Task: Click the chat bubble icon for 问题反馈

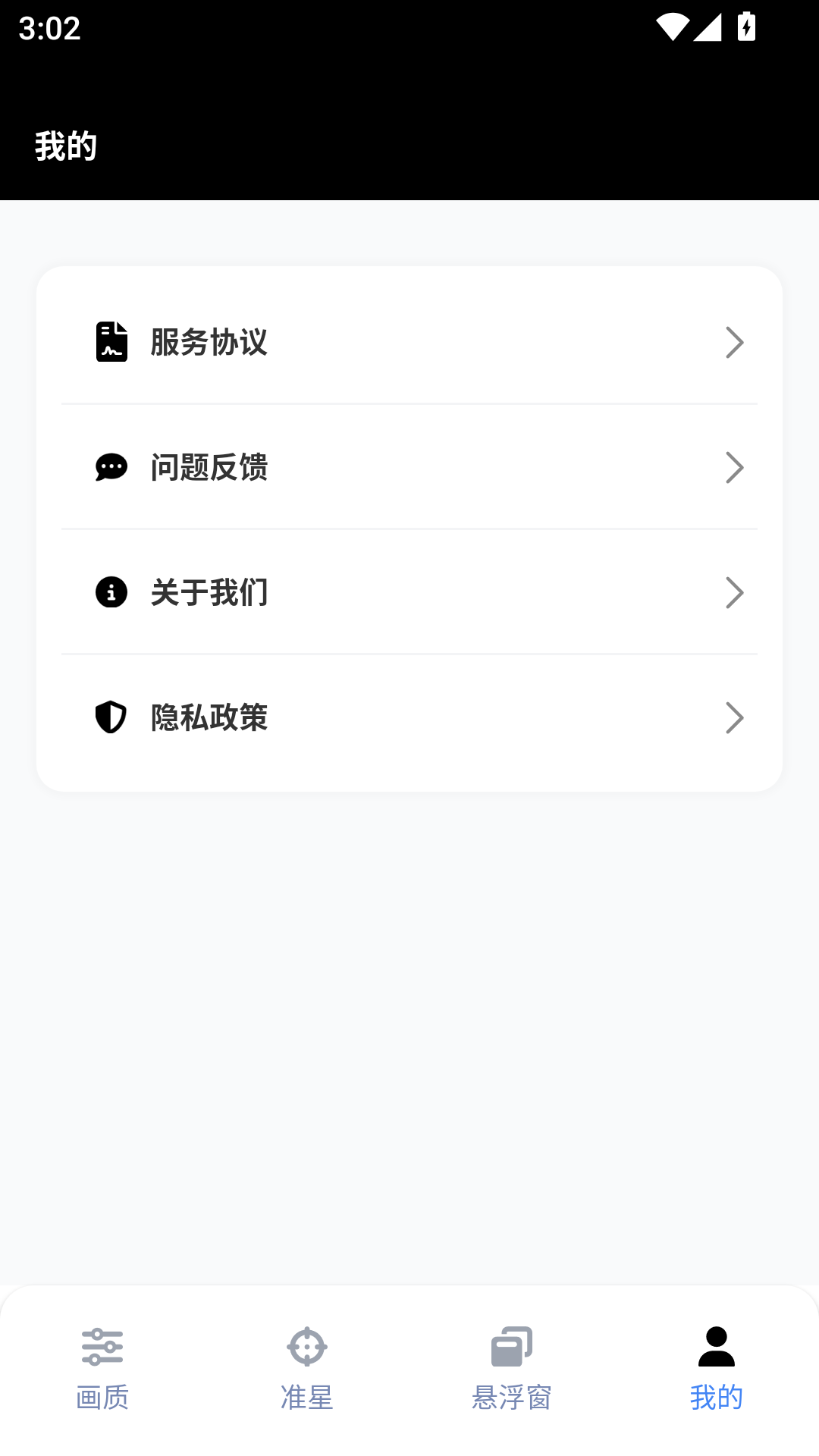Action: pyautogui.click(x=111, y=467)
